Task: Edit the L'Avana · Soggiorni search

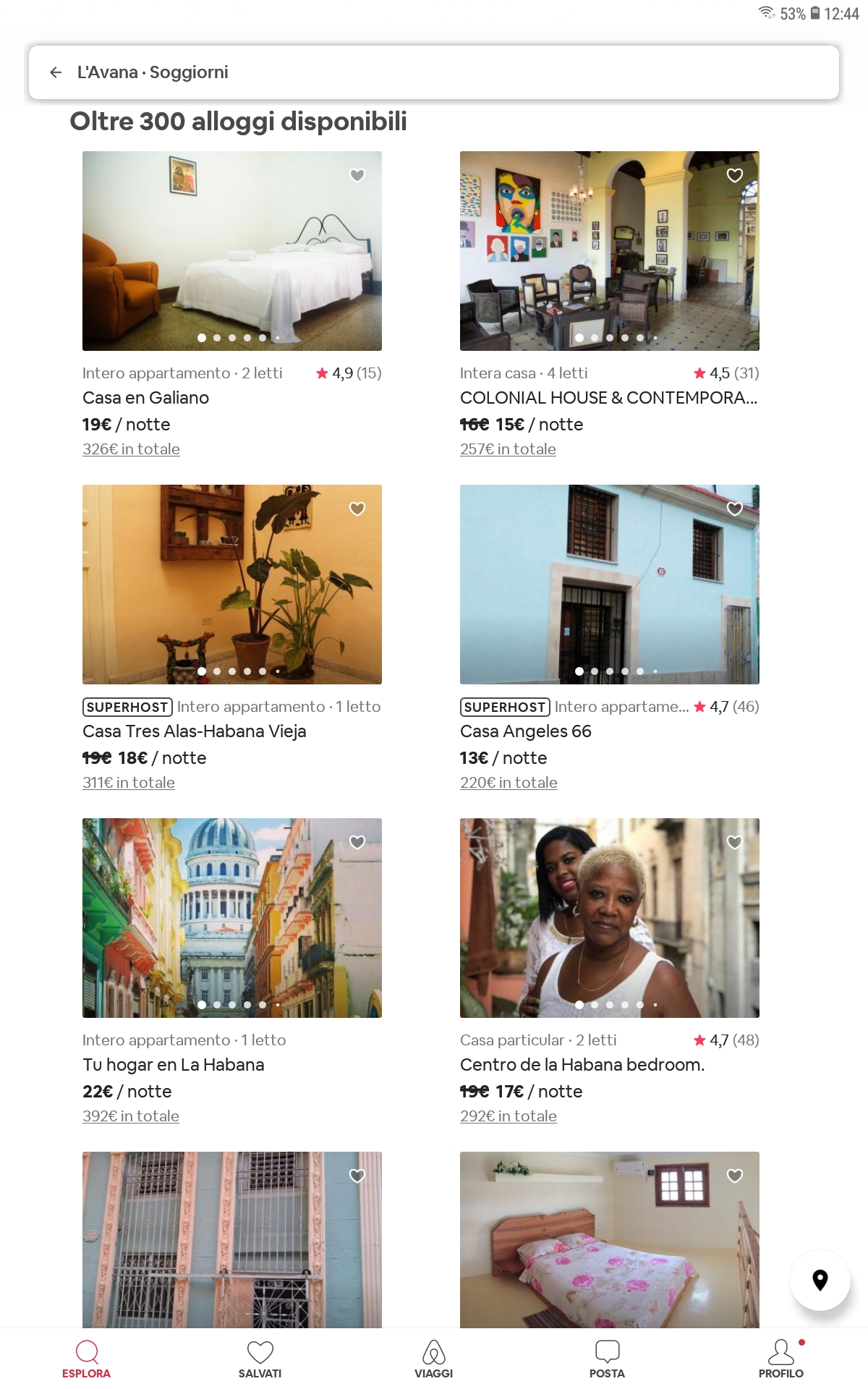Action: click(434, 72)
